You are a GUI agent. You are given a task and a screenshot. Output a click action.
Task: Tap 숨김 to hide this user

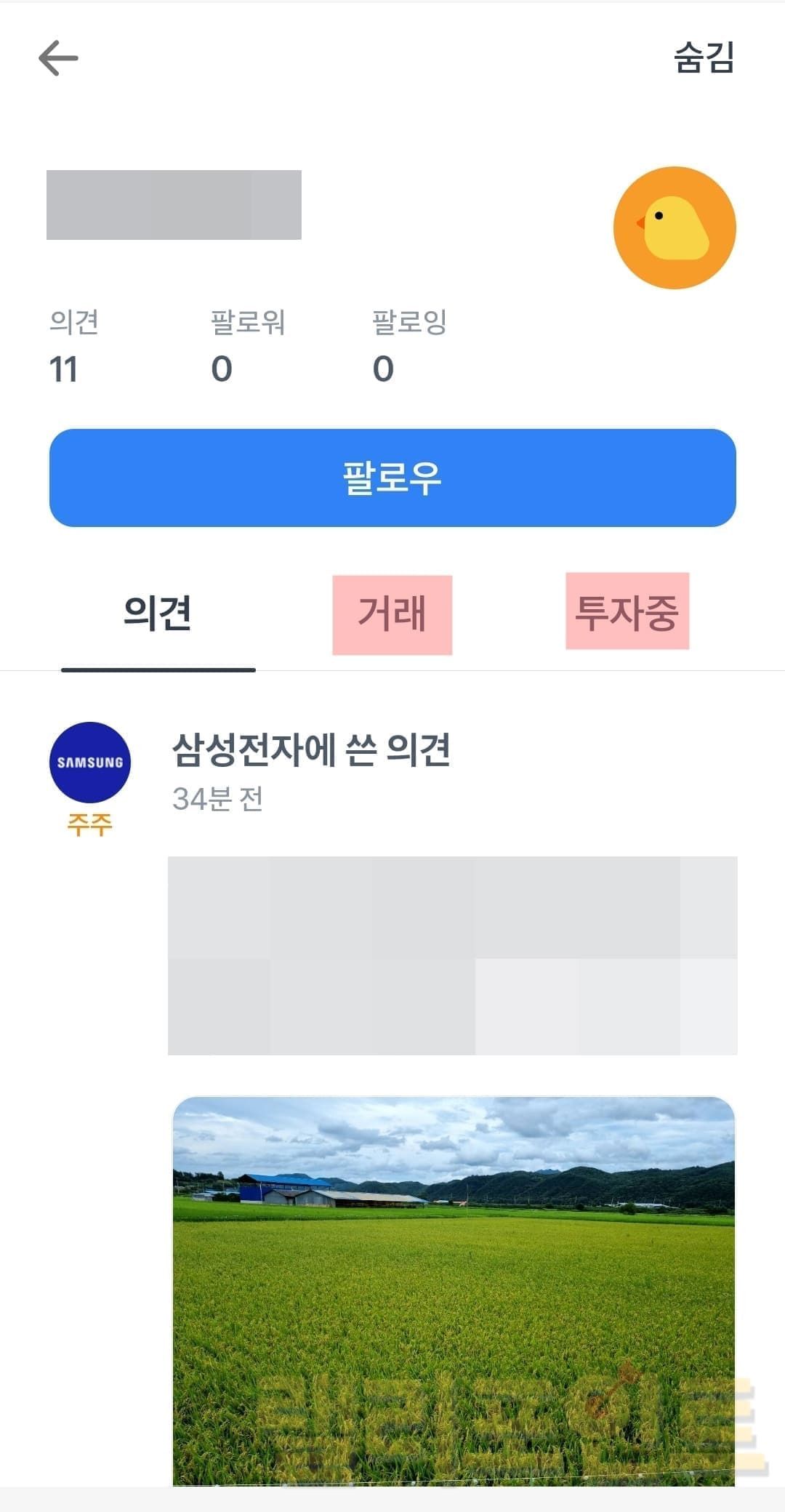click(704, 57)
